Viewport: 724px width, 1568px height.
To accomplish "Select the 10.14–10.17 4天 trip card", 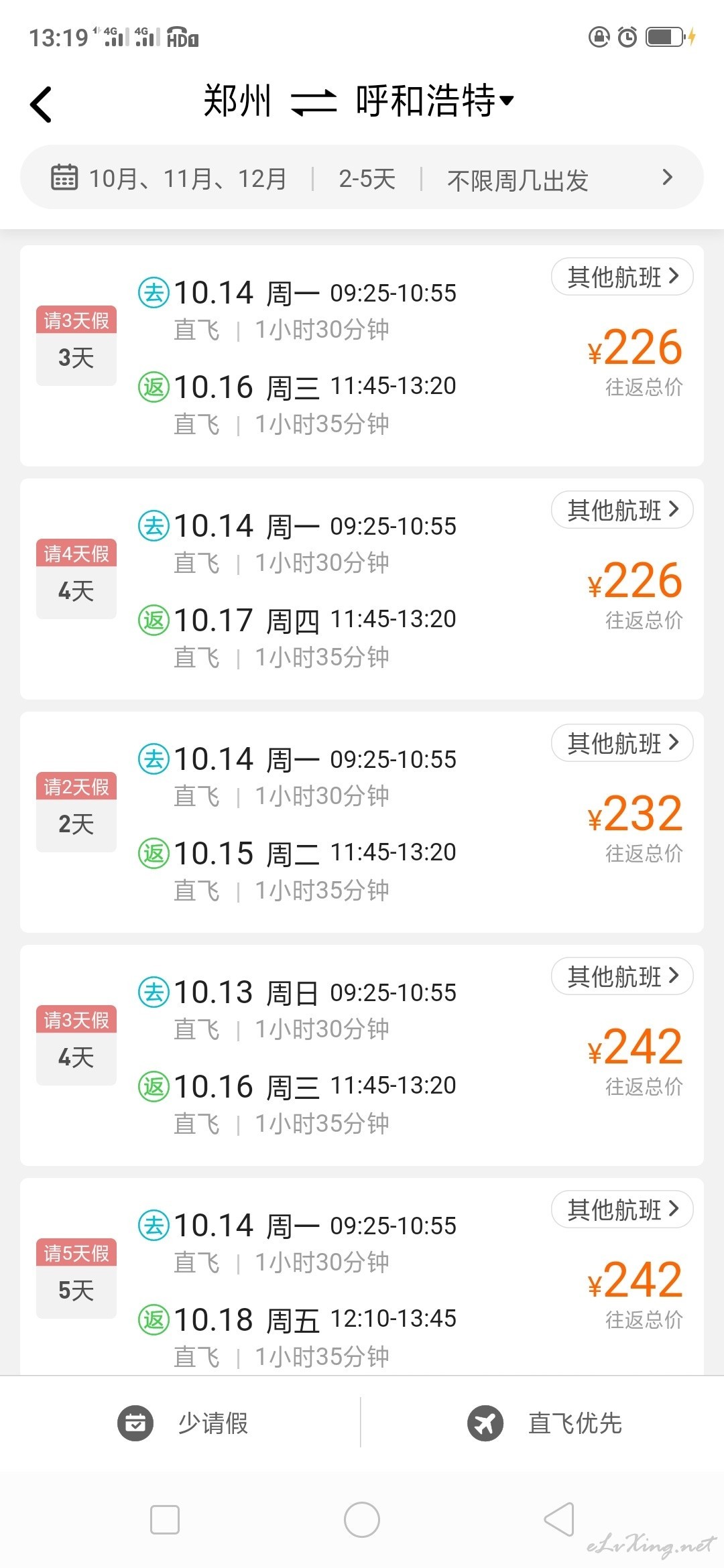I will (x=362, y=589).
